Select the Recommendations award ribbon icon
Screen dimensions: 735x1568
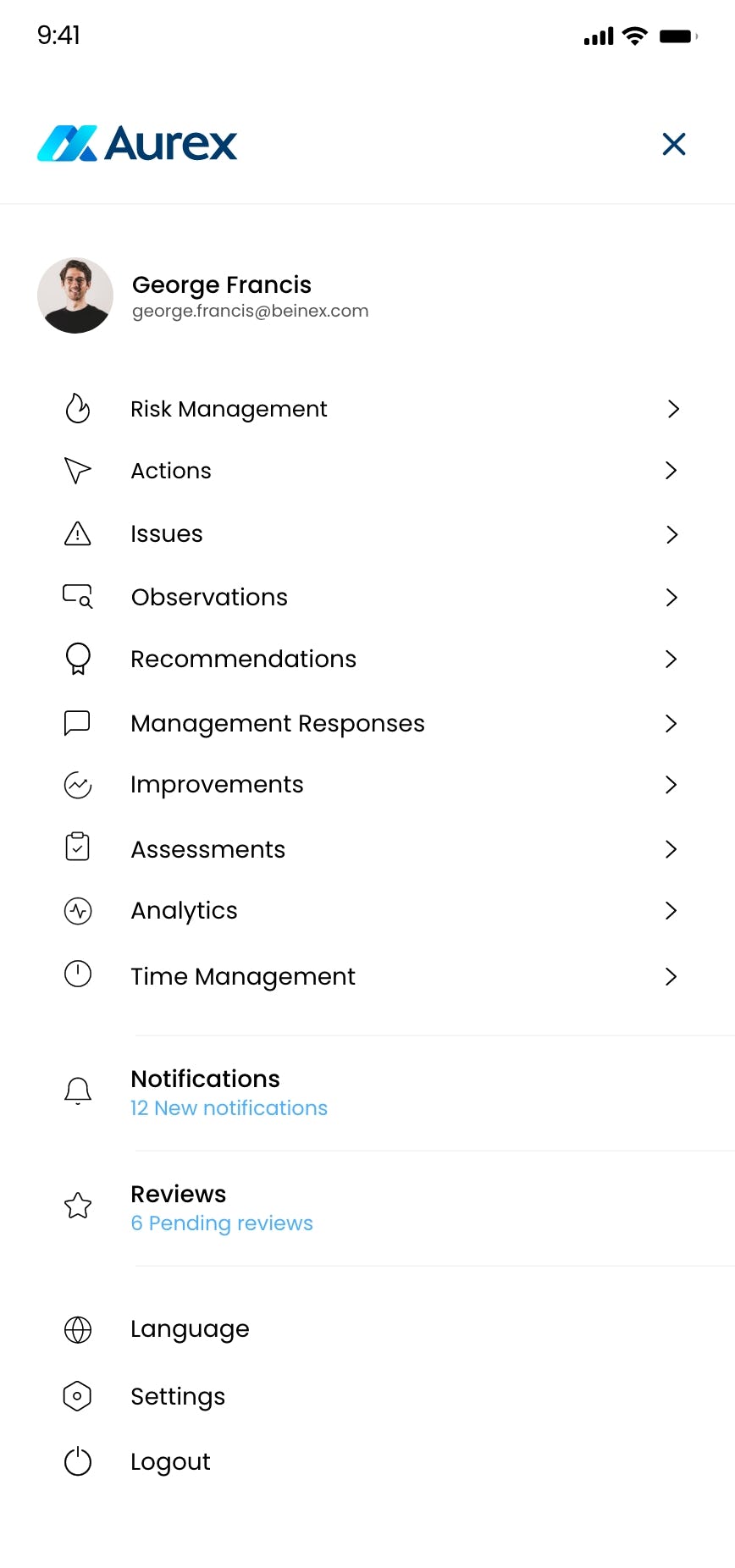[77, 659]
